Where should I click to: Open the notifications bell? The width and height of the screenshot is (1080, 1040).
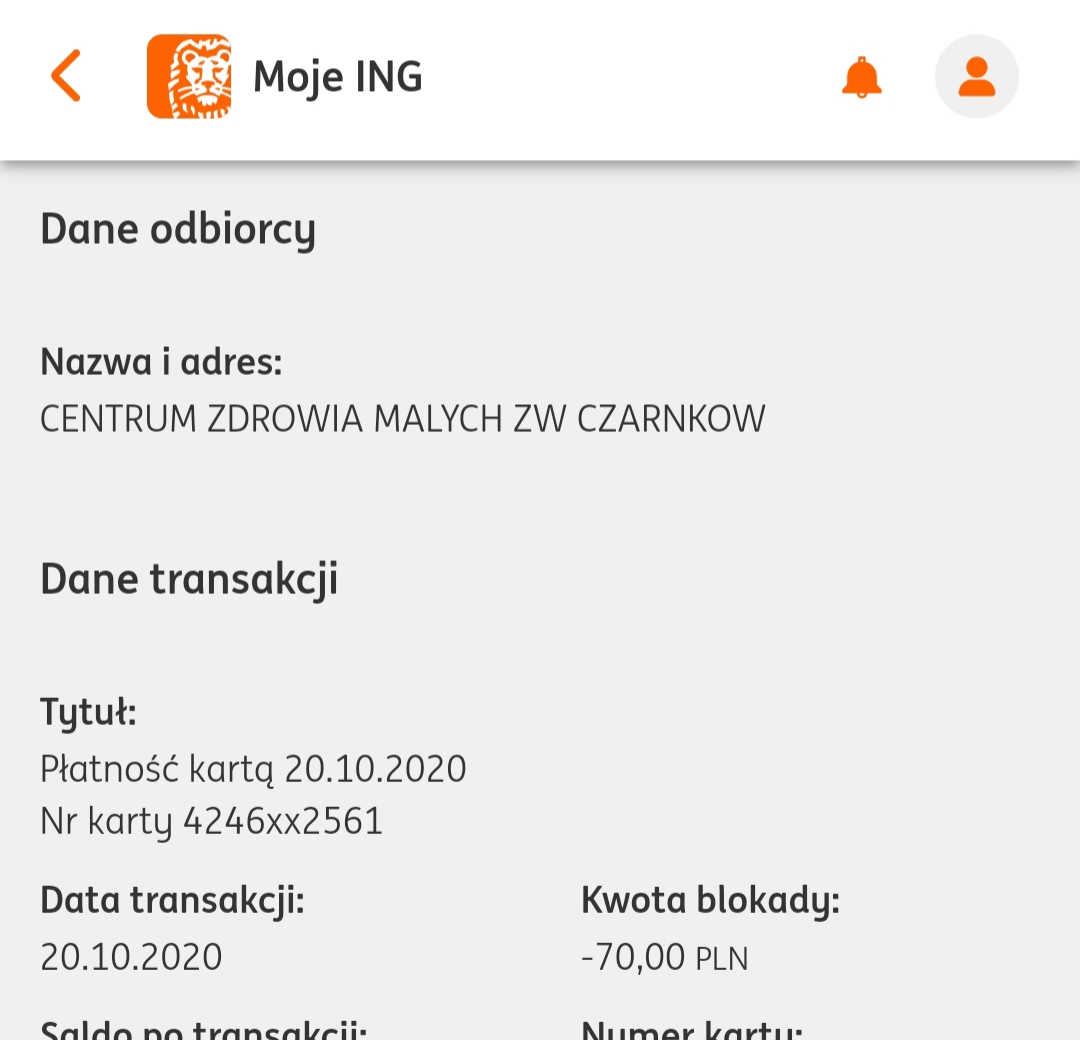[861, 77]
